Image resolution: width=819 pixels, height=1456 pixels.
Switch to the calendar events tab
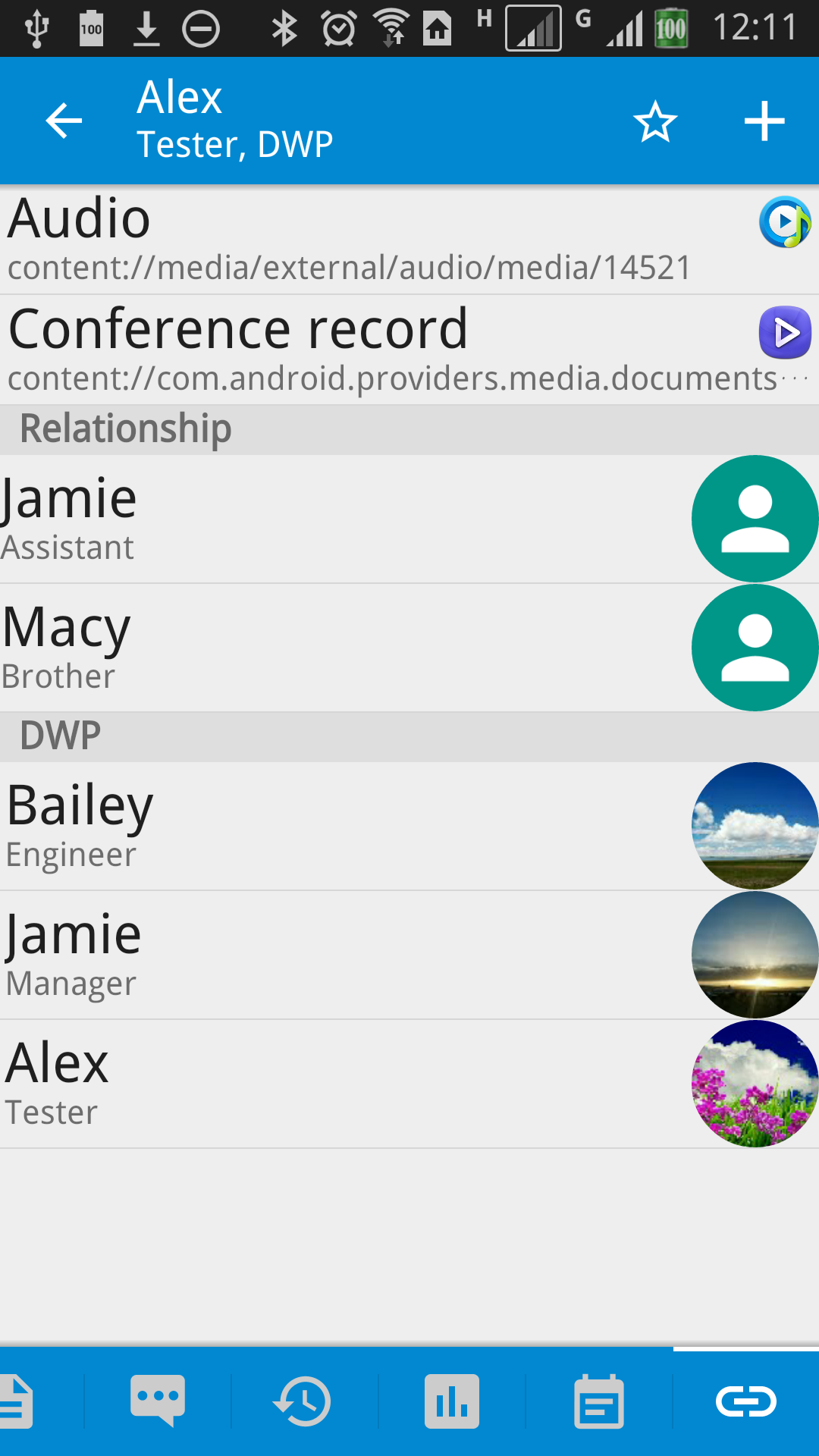(599, 1402)
